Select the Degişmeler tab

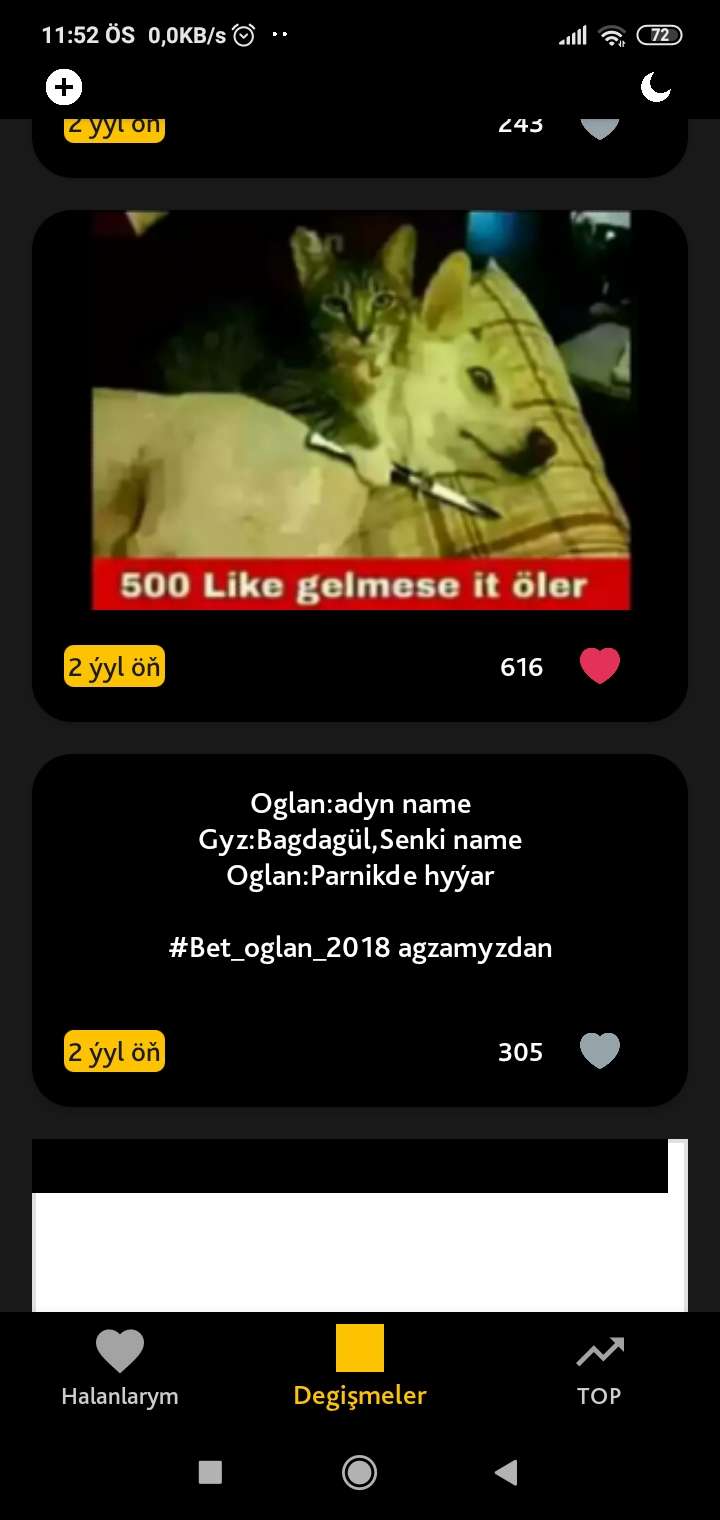360,1367
